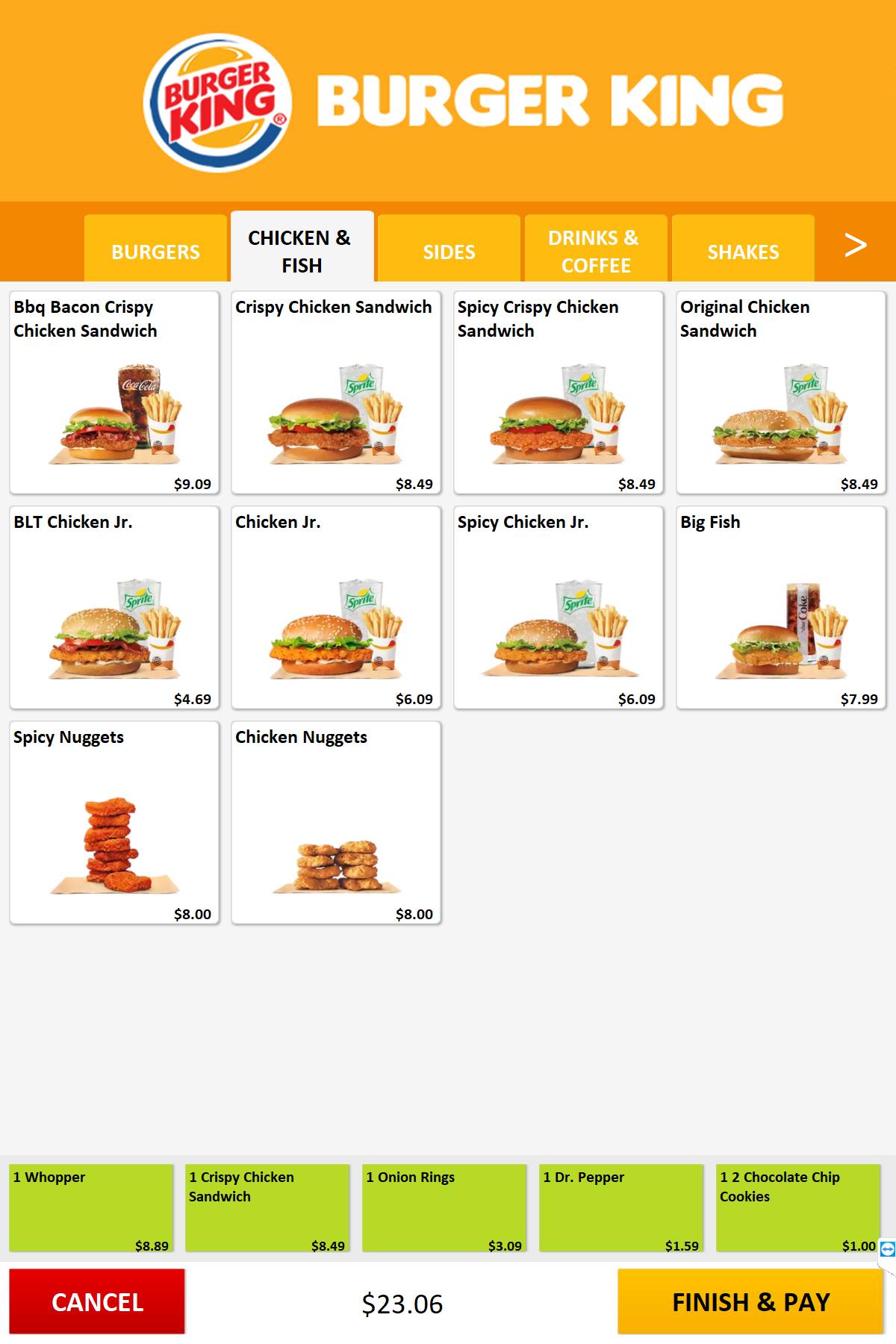The image size is (896, 1344).
Task: Select Spicy Nuggets
Action: click(114, 823)
